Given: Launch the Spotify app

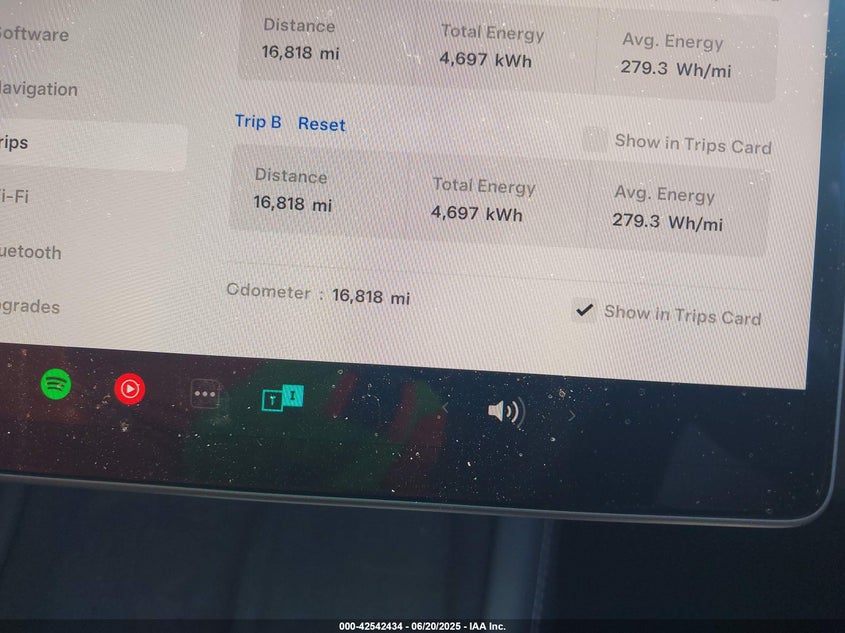Looking at the screenshot, I should [56, 383].
